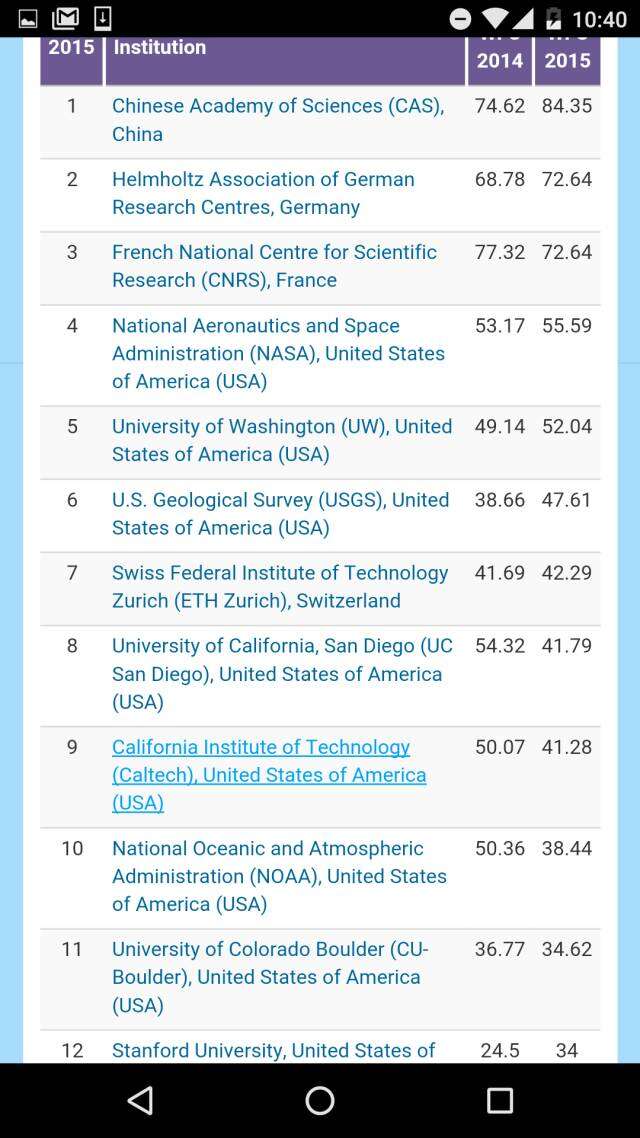Open U.S. Geological Survey link
Image resolution: width=640 pixels, height=1138 pixels.
(x=281, y=514)
